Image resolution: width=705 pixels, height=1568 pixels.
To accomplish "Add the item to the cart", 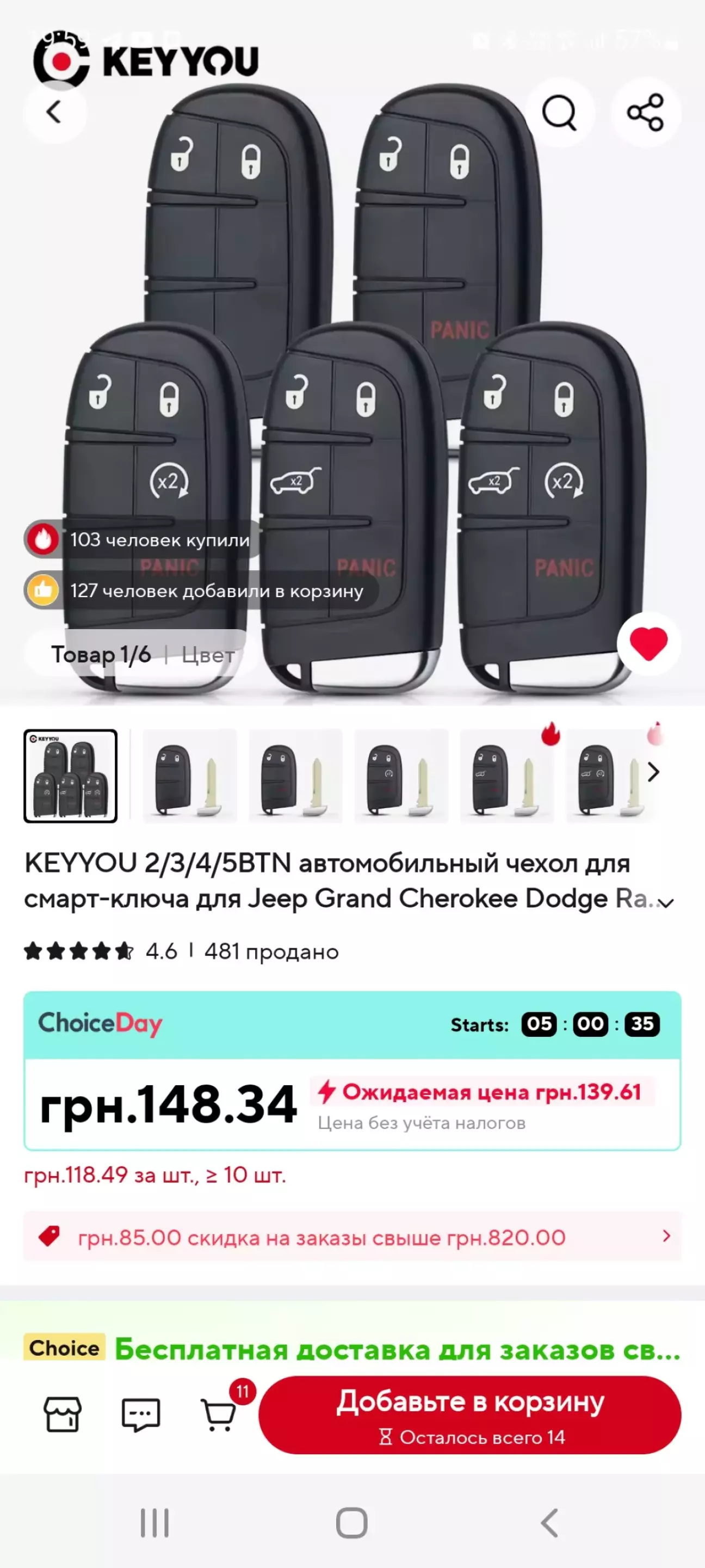I will (x=469, y=1415).
